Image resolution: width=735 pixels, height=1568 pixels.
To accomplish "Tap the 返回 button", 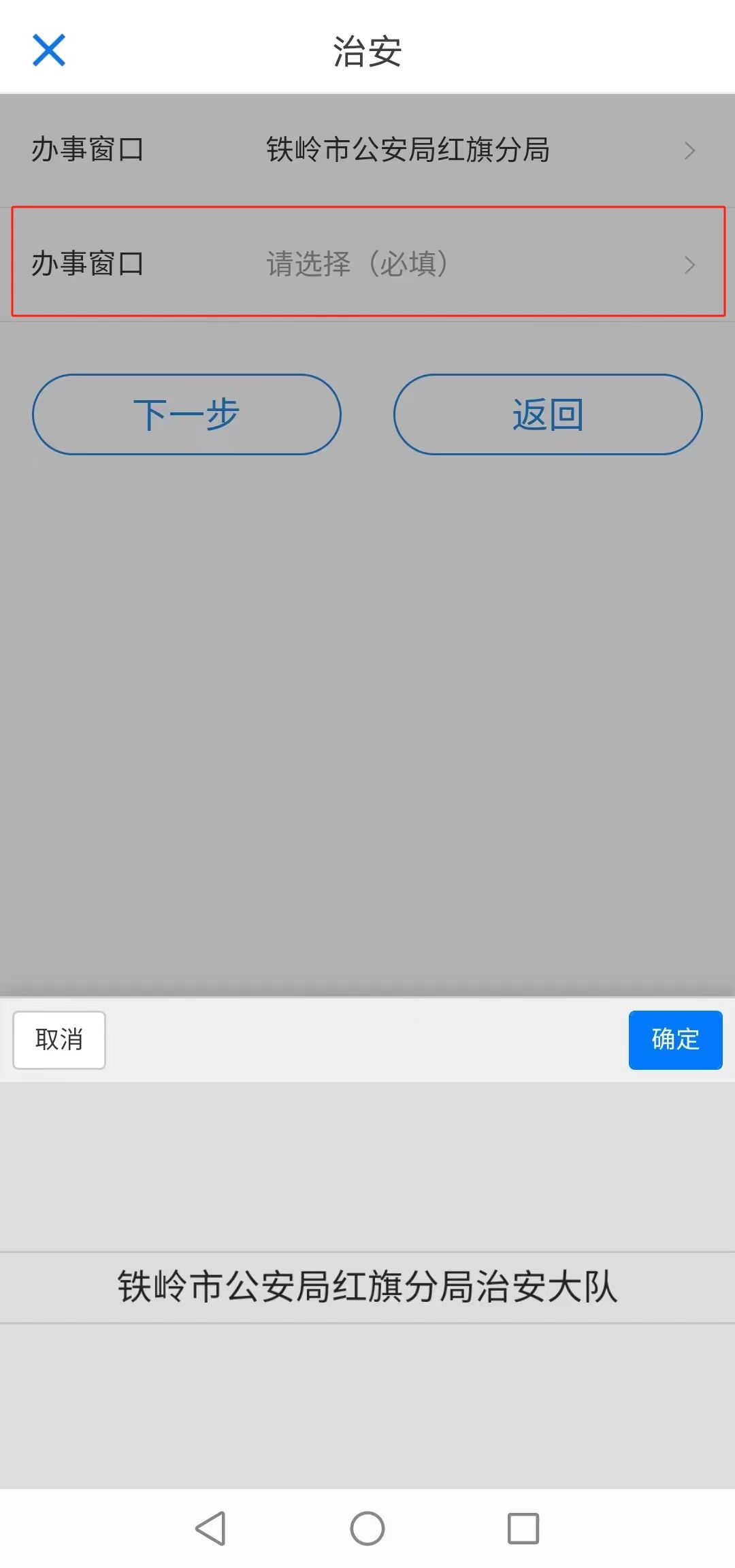I will click(x=548, y=414).
